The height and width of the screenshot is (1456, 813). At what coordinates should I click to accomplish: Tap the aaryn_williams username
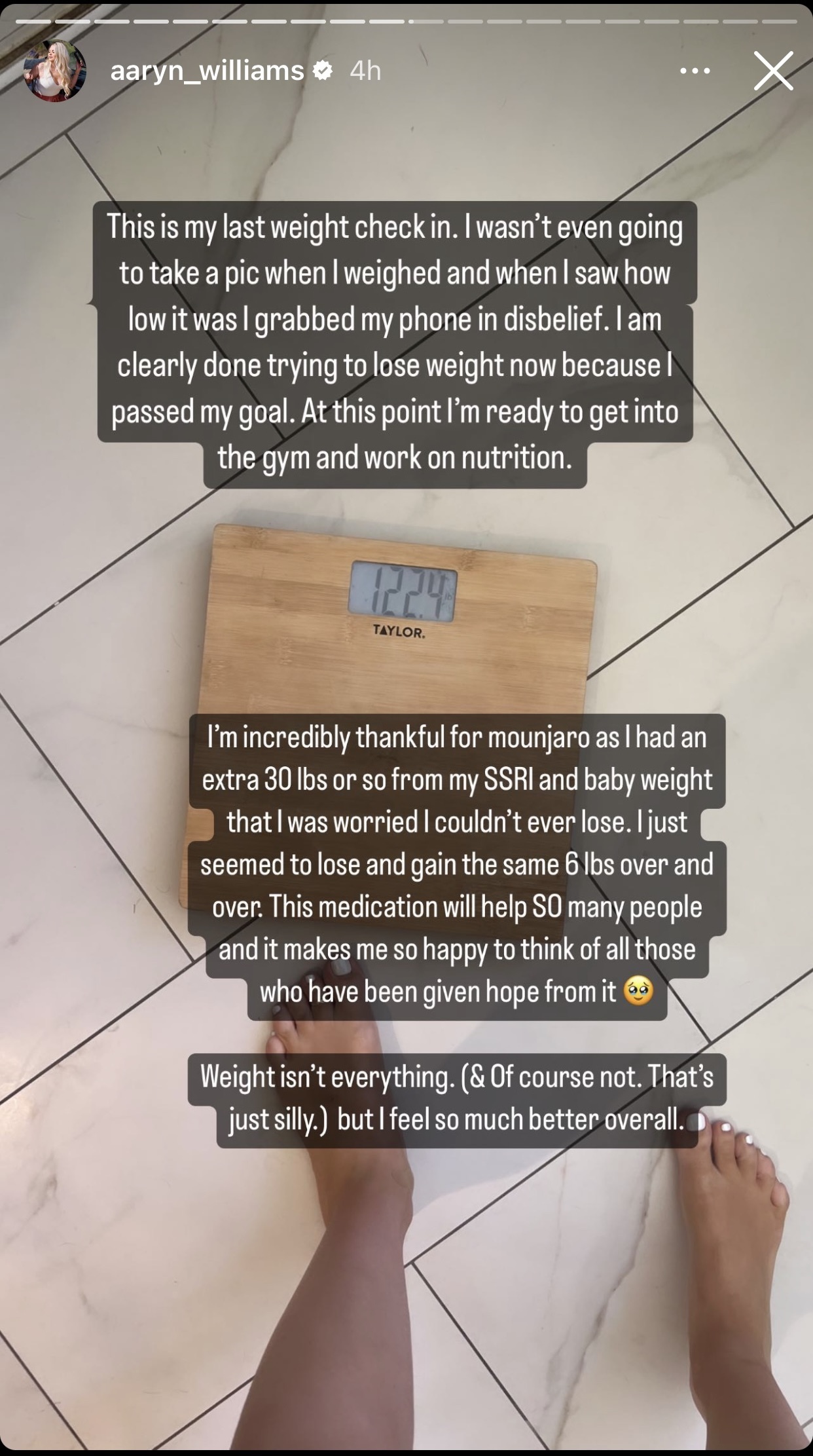(207, 71)
